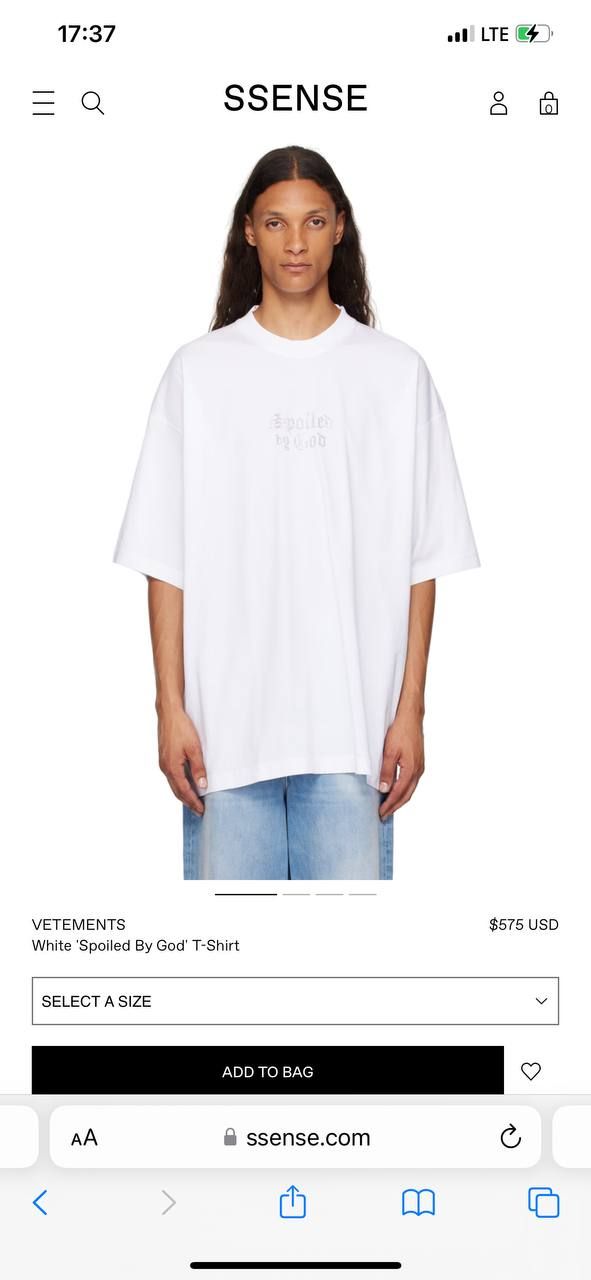The height and width of the screenshot is (1280, 591).
Task: Show all open Safari tabs
Action: pyautogui.click(x=544, y=1202)
